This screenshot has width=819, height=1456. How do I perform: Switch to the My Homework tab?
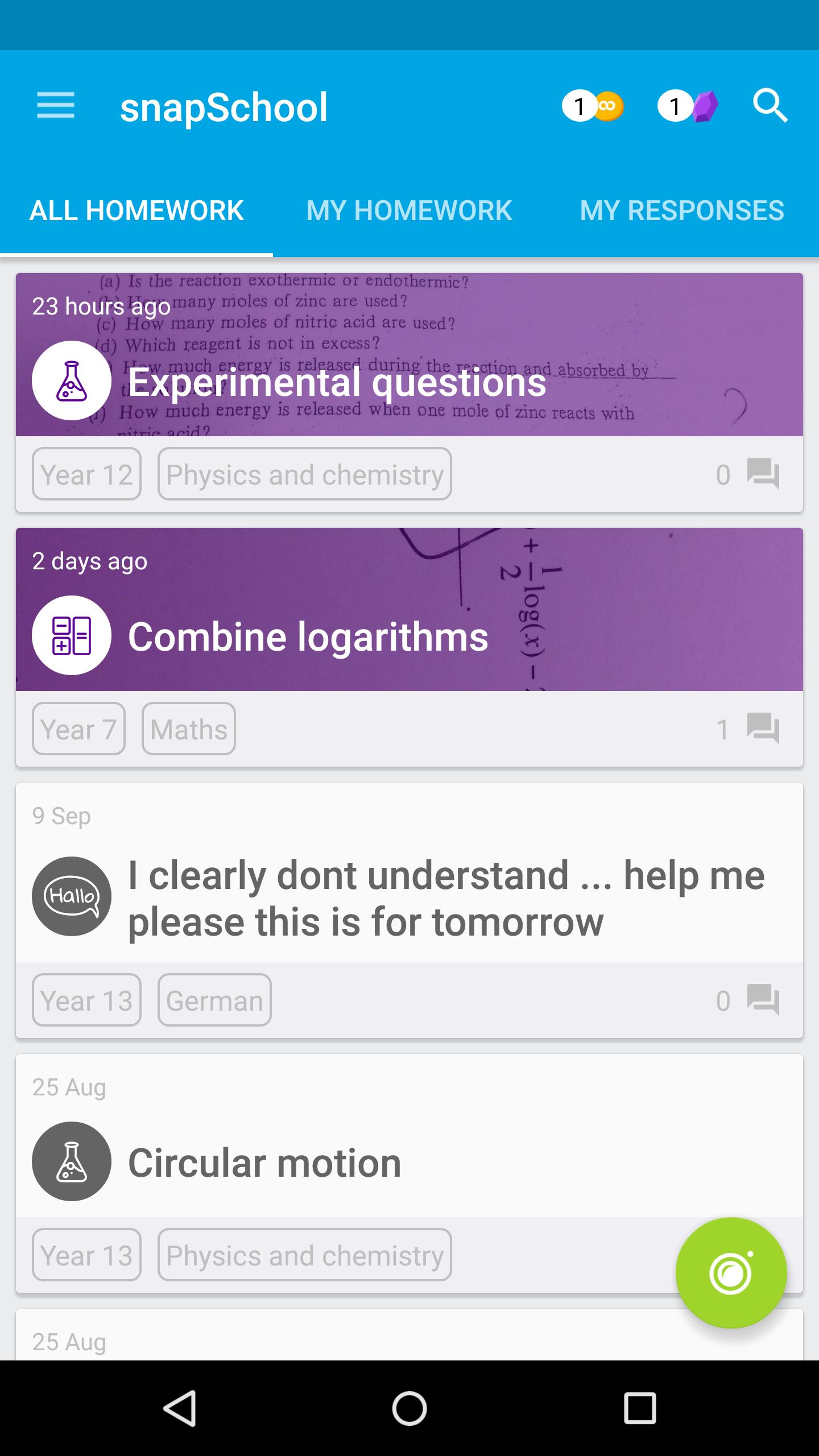(x=409, y=210)
